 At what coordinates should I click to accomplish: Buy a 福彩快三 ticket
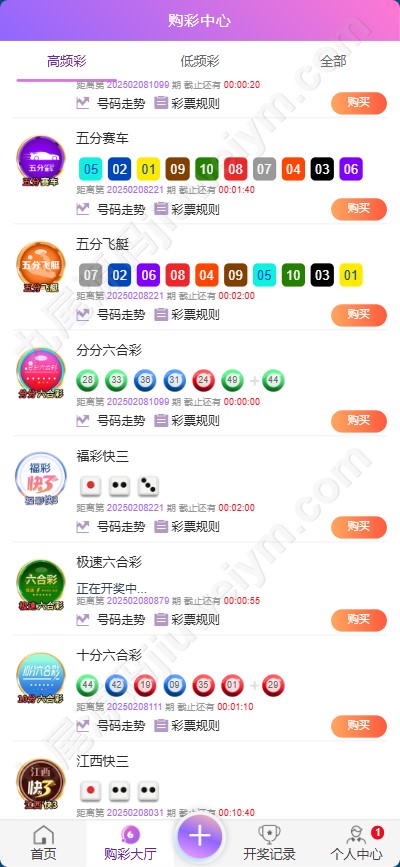(x=359, y=527)
